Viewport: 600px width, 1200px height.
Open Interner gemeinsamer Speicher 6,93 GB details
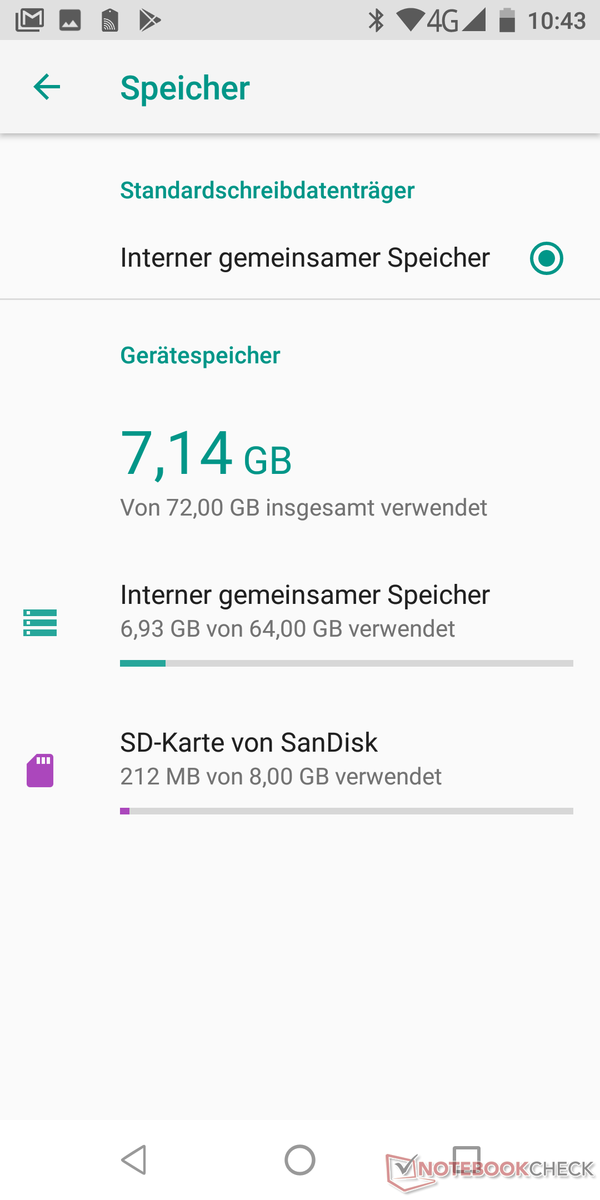pyautogui.click(x=300, y=622)
